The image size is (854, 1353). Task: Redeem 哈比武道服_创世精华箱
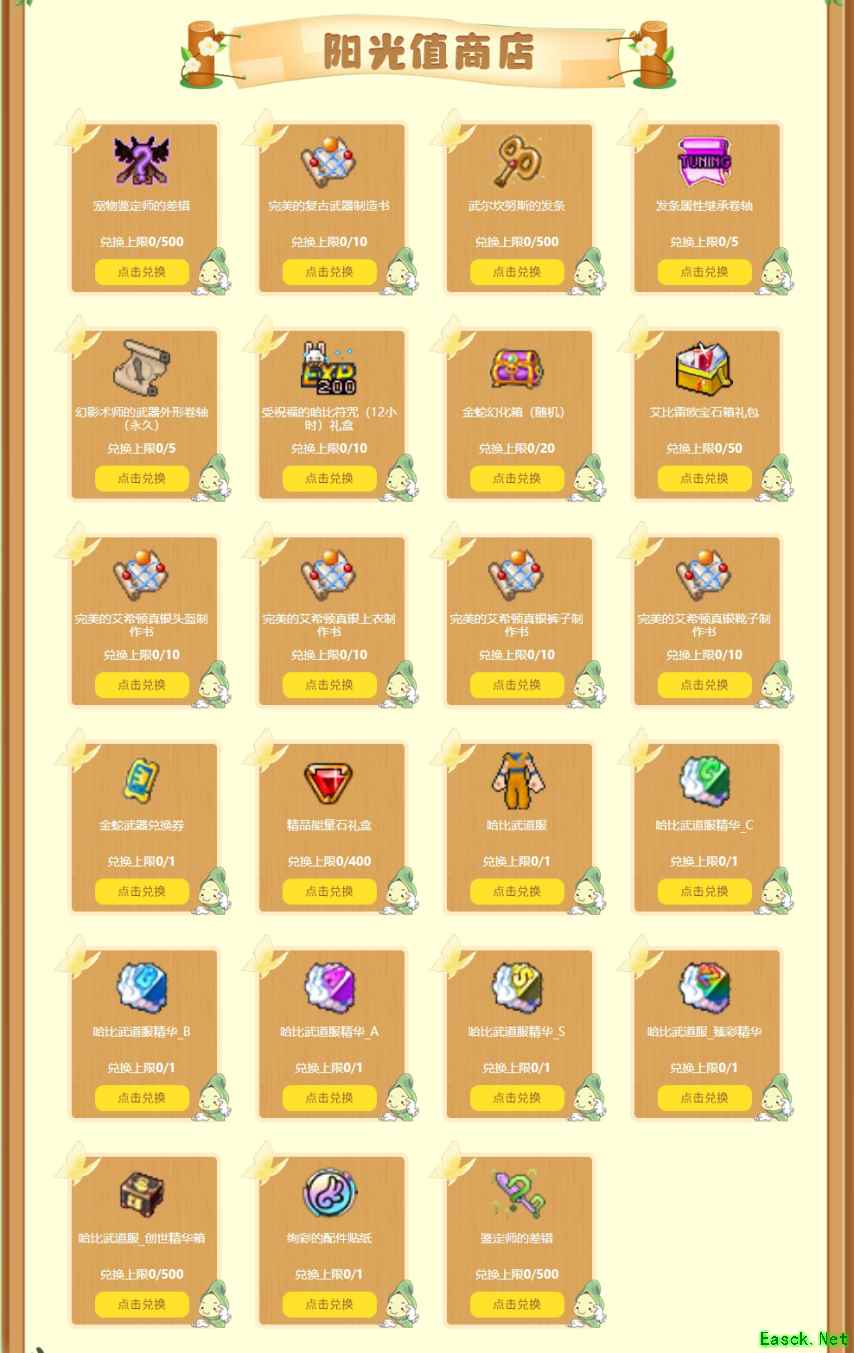142,1304
